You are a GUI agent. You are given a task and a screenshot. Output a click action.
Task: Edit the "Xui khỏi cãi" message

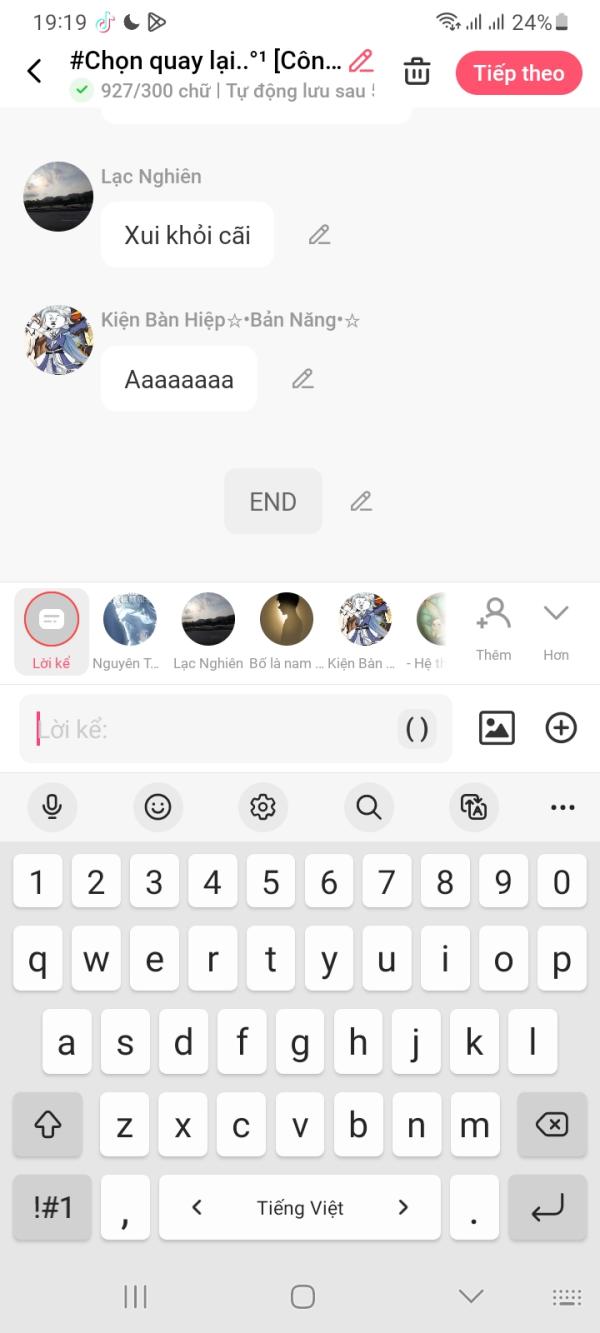[319, 235]
